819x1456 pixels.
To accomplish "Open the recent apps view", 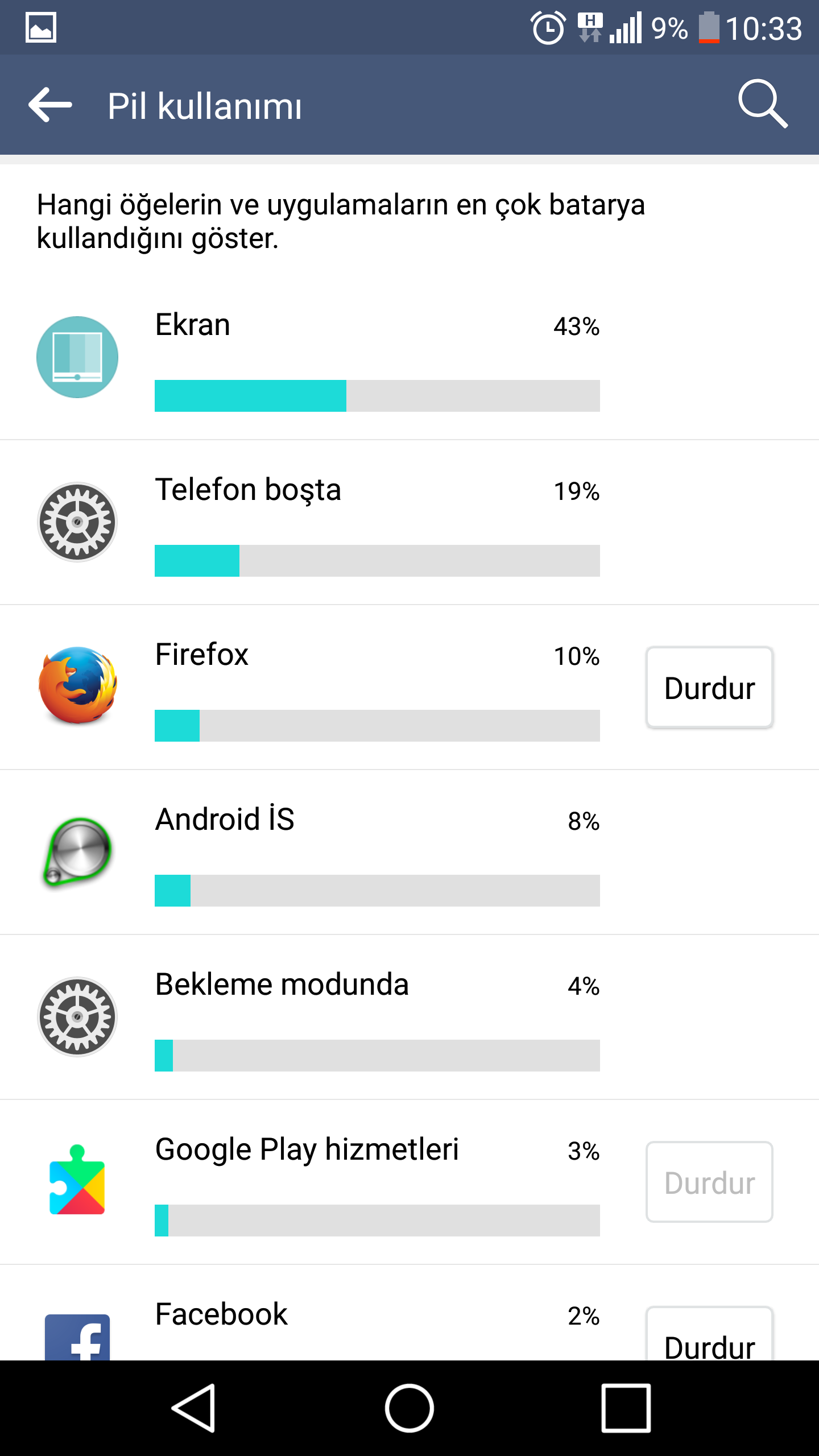I will (626, 1408).
